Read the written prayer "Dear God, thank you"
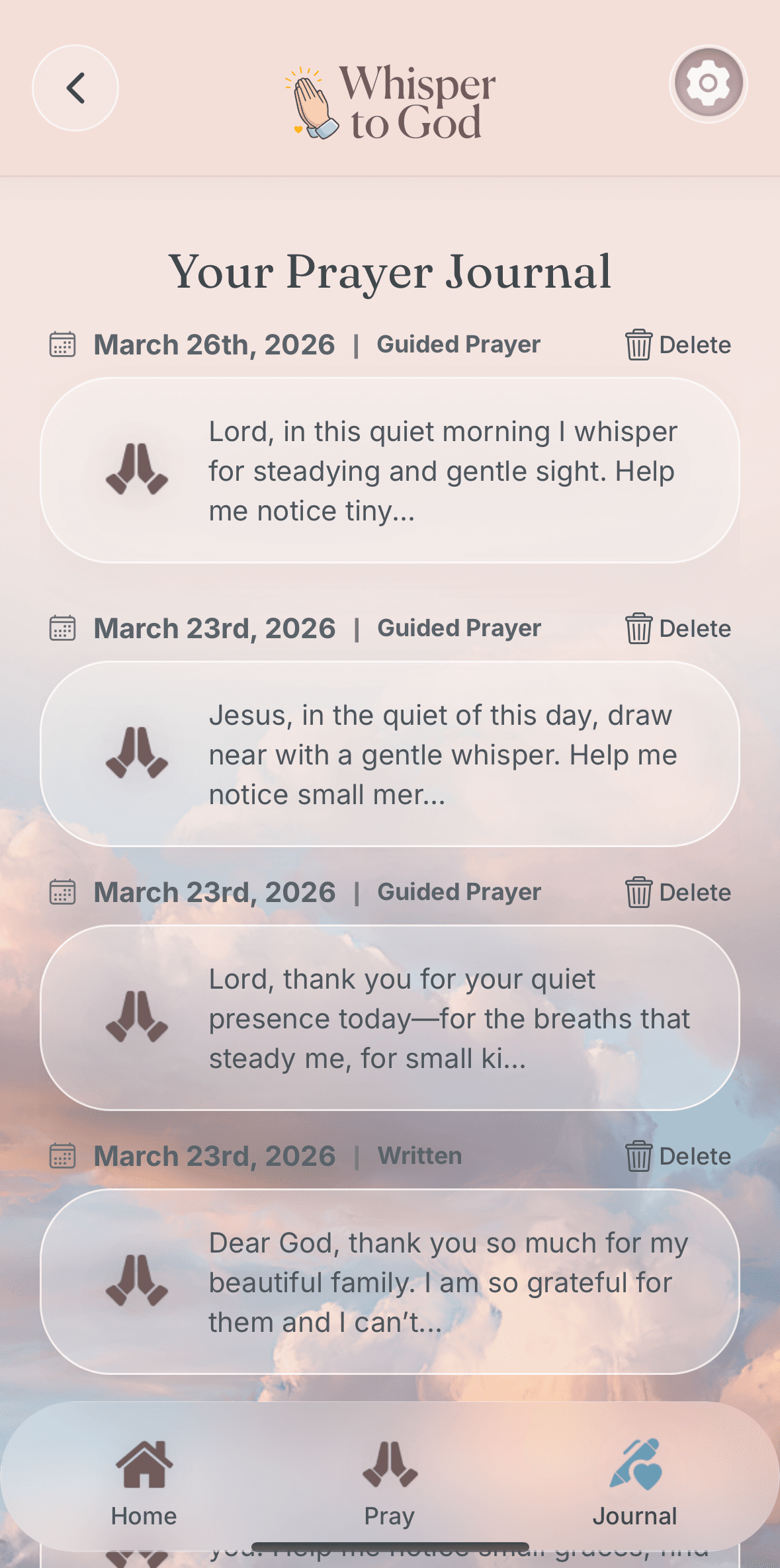Image resolution: width=780 pixels, height=1568 pixels. pos(390,1282)
